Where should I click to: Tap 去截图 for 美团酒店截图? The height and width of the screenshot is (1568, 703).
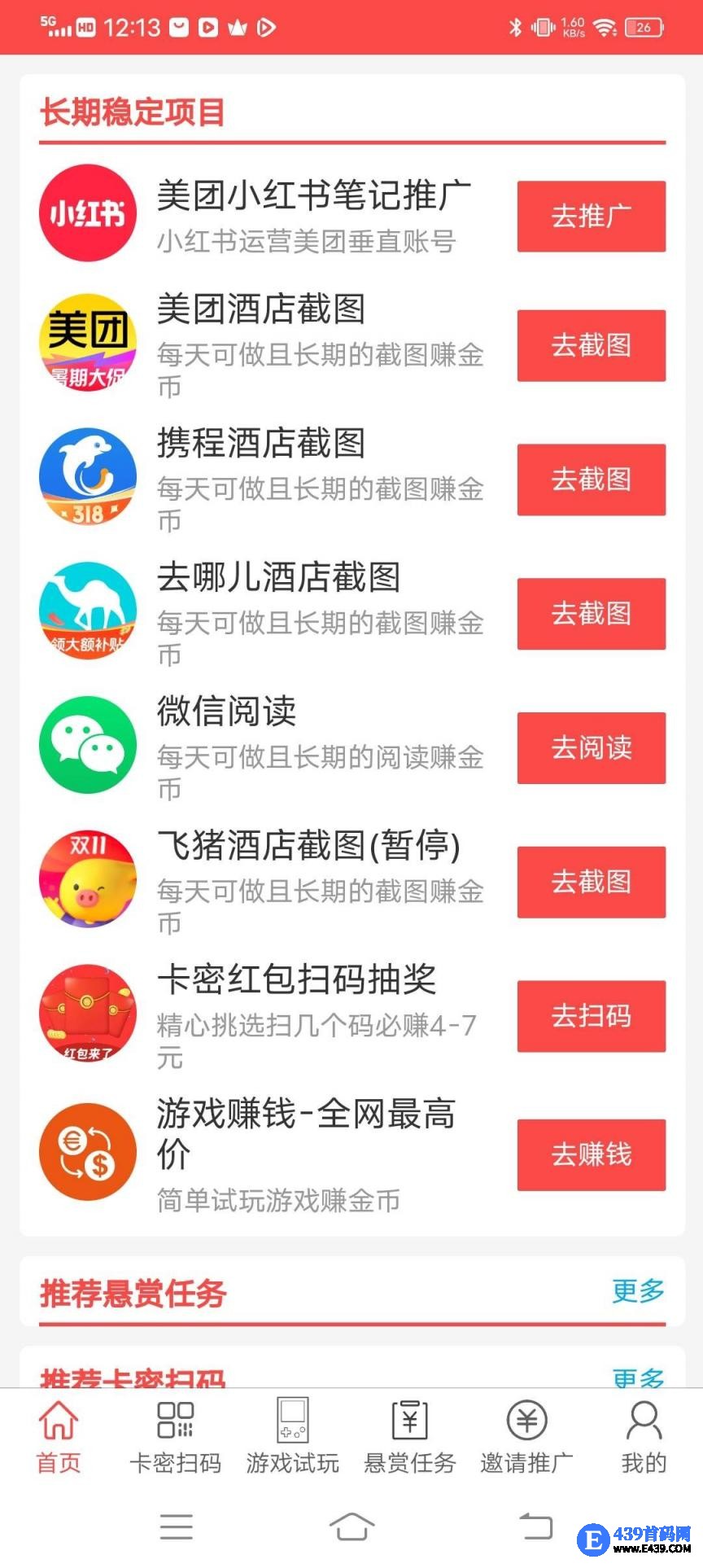click(591, 345)
